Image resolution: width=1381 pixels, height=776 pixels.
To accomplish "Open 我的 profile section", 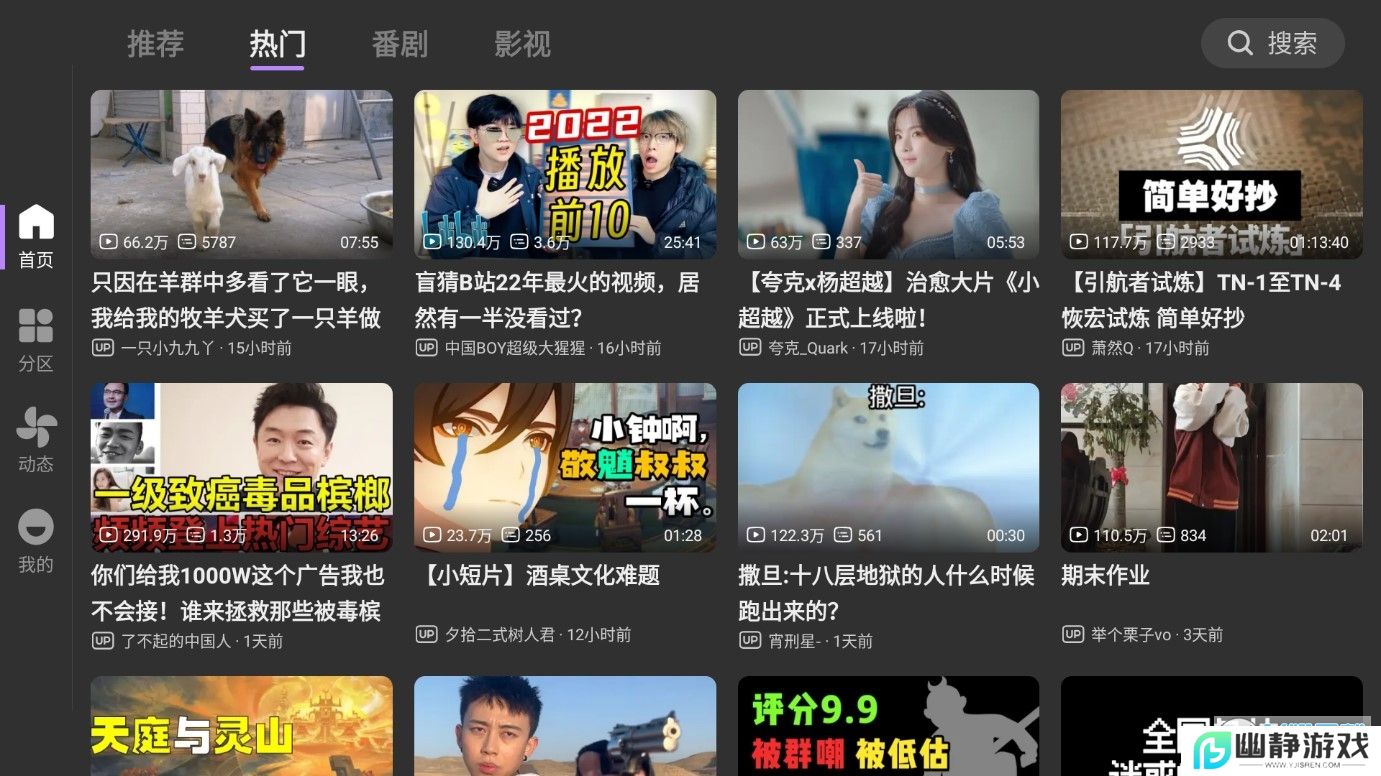I will [x=36, y=541].
